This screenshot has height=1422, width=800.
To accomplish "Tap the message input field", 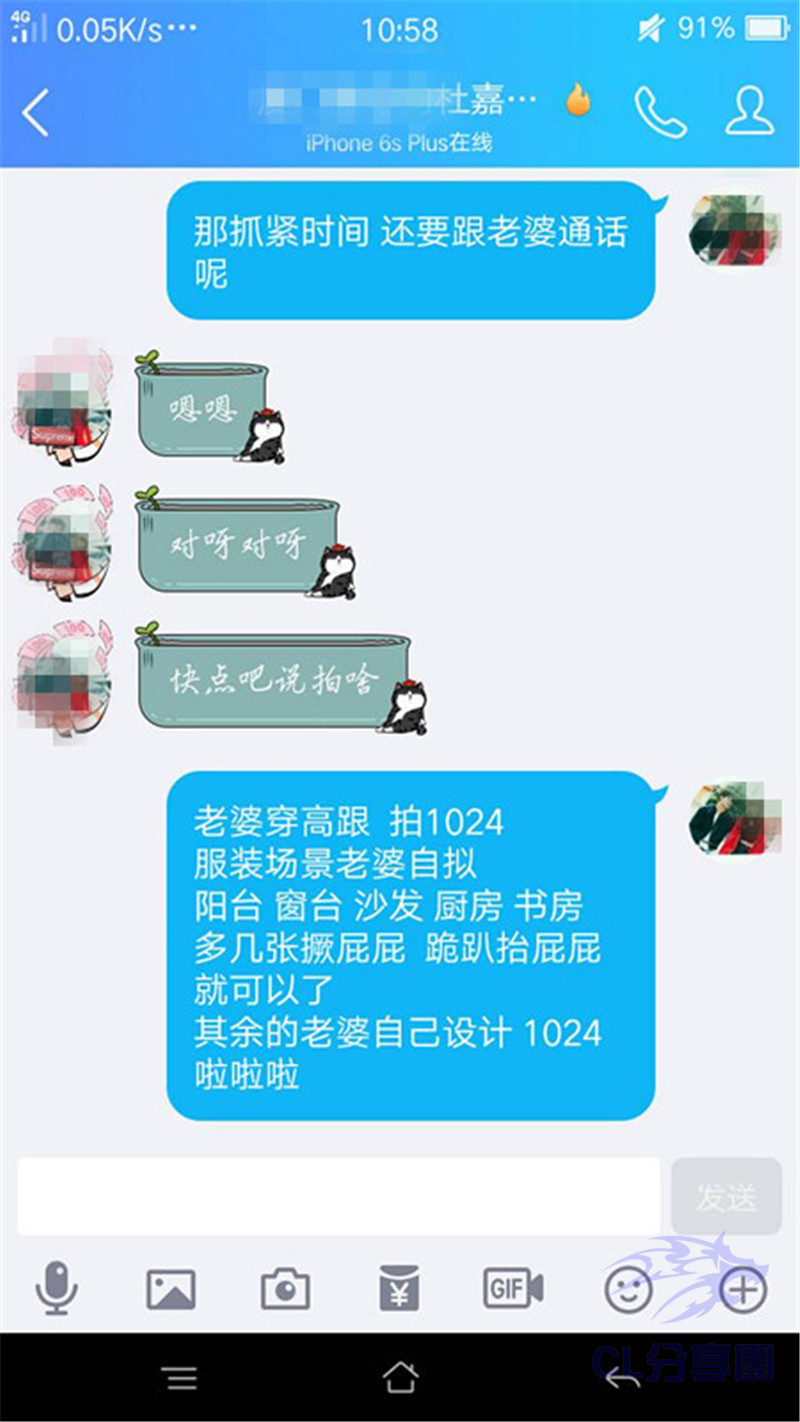I will (338, 1196).
